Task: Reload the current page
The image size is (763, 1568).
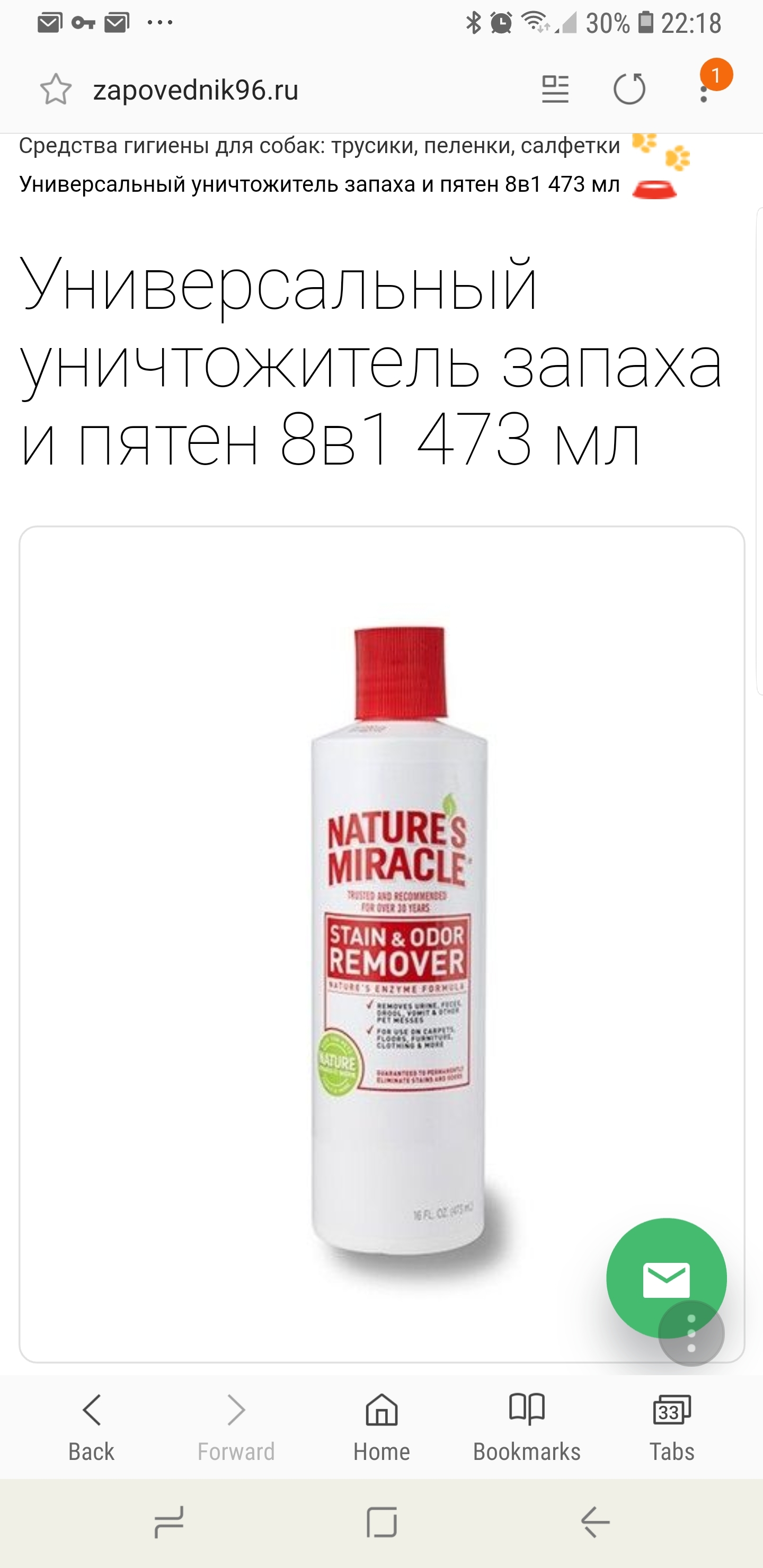Action: tap(629, 90)
